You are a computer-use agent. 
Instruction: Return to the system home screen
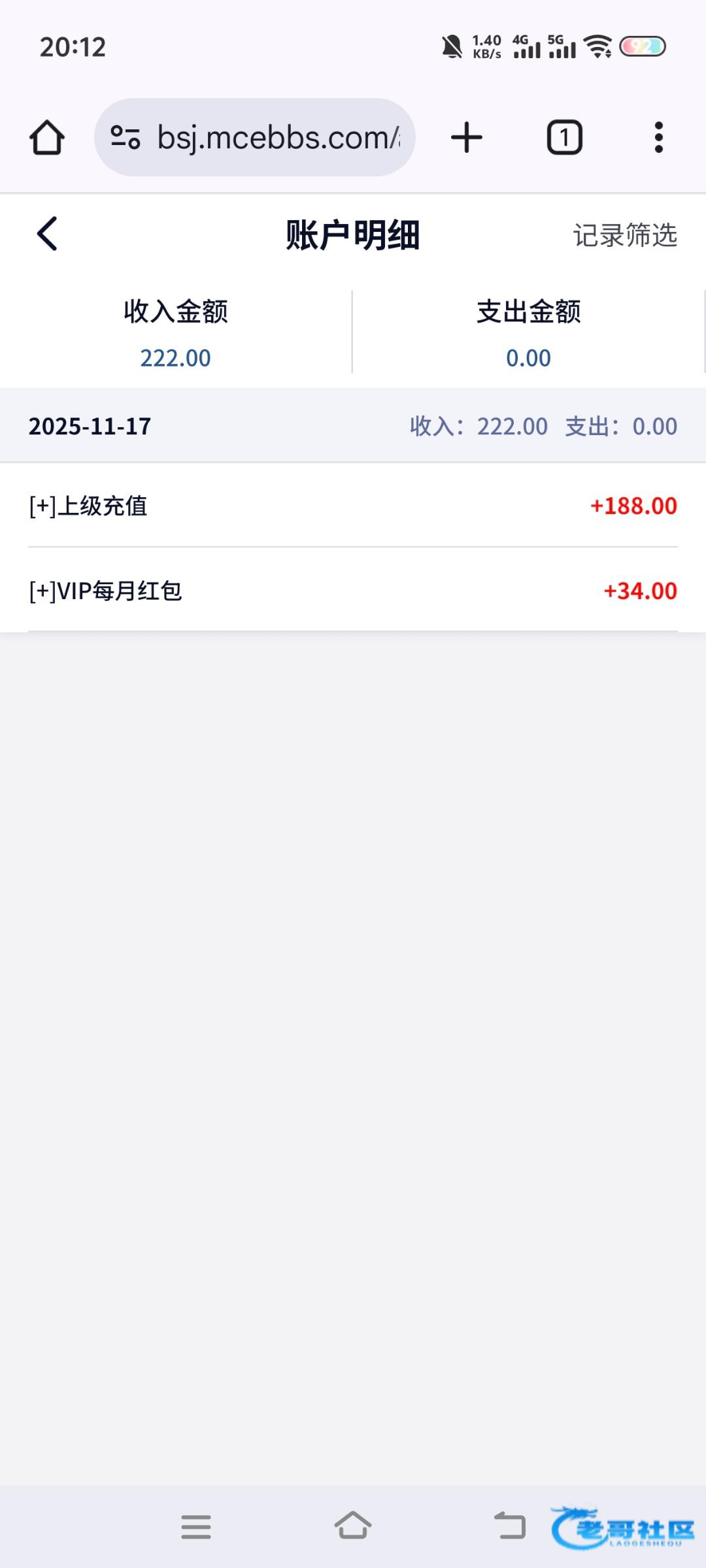point(353,1527)
